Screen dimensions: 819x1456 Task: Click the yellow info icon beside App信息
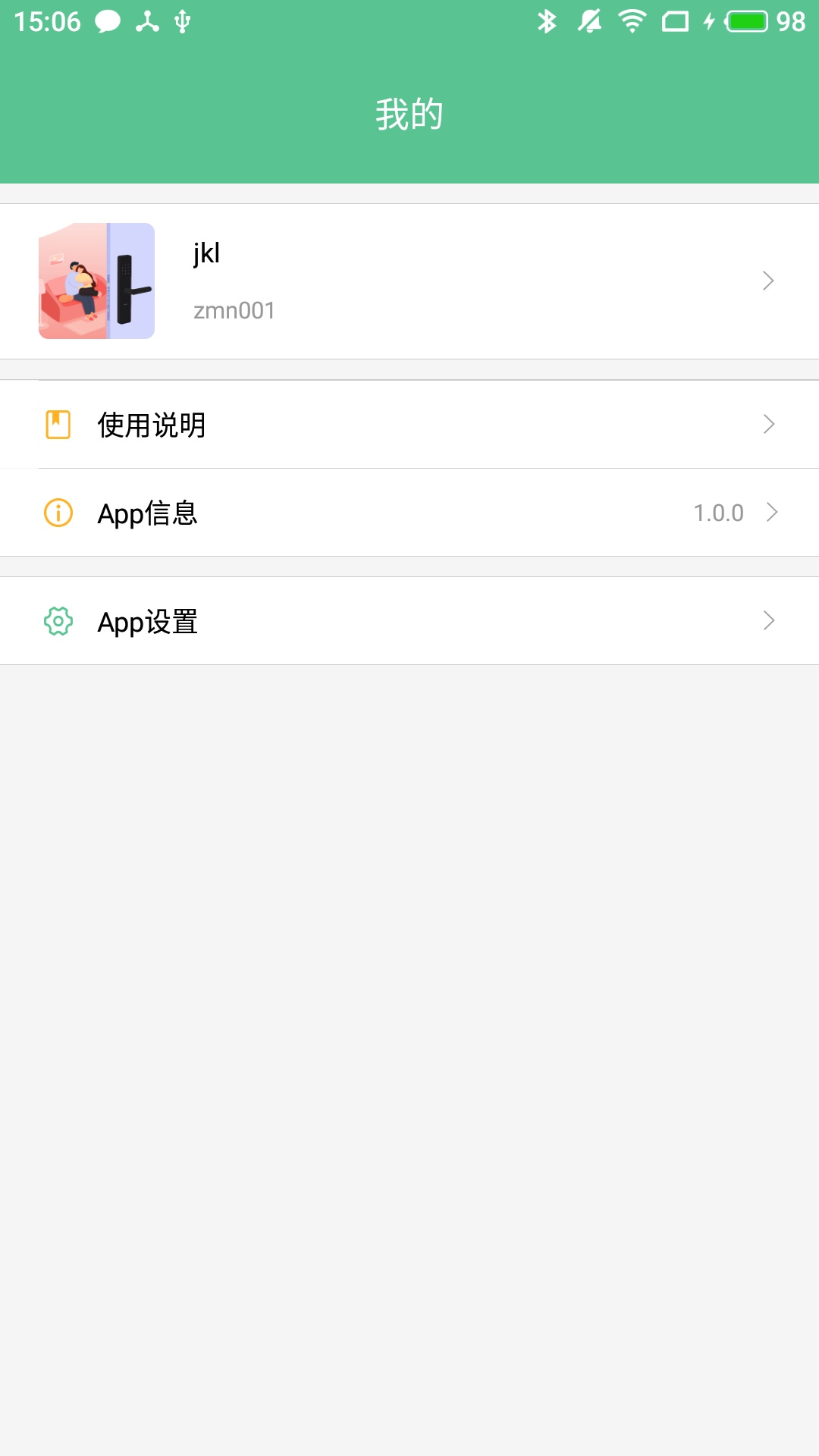coord(59,512)
